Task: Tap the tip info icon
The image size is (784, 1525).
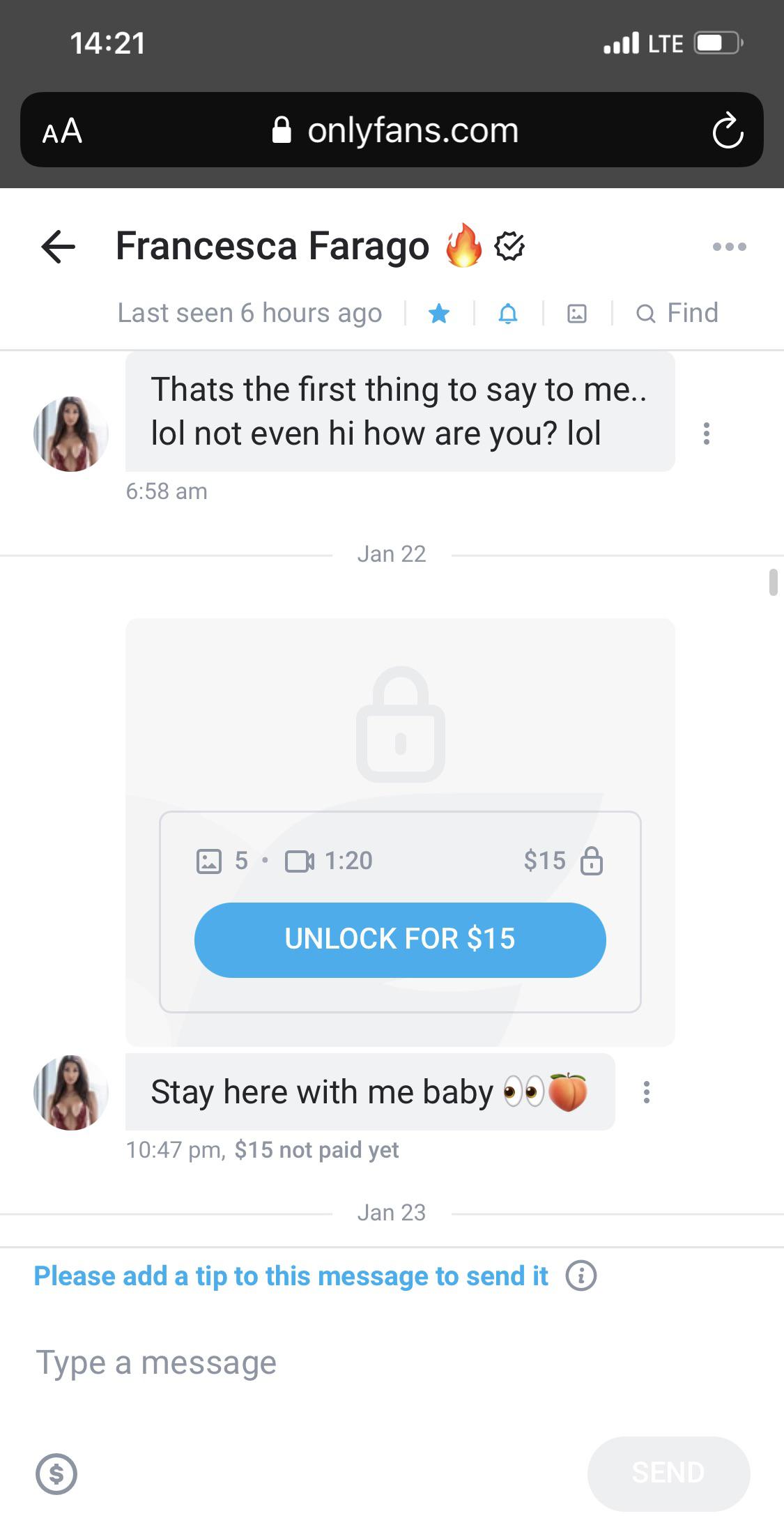Action: tap(581, 1276)
